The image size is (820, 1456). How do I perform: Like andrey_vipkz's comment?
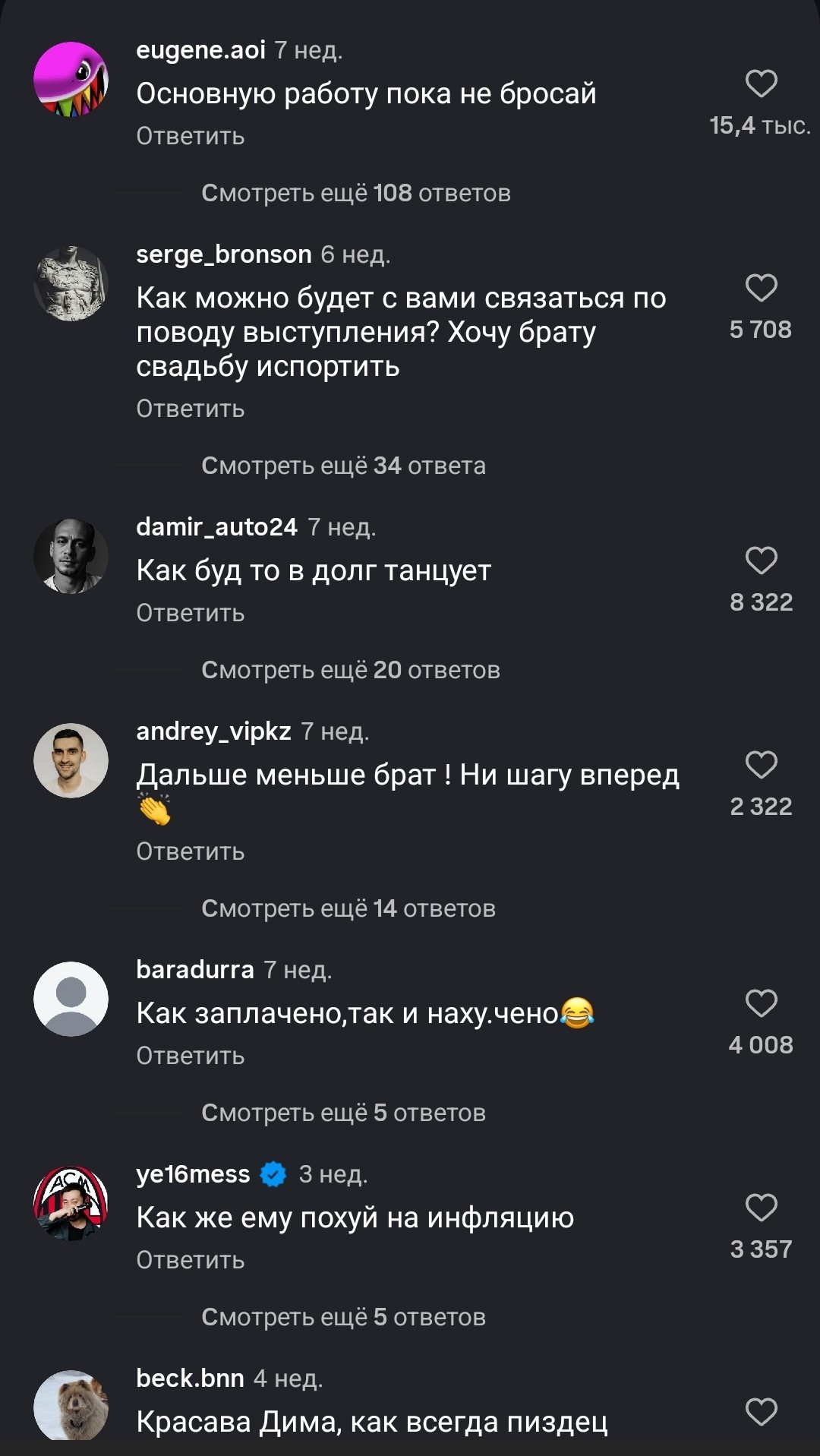coord(761,765)
